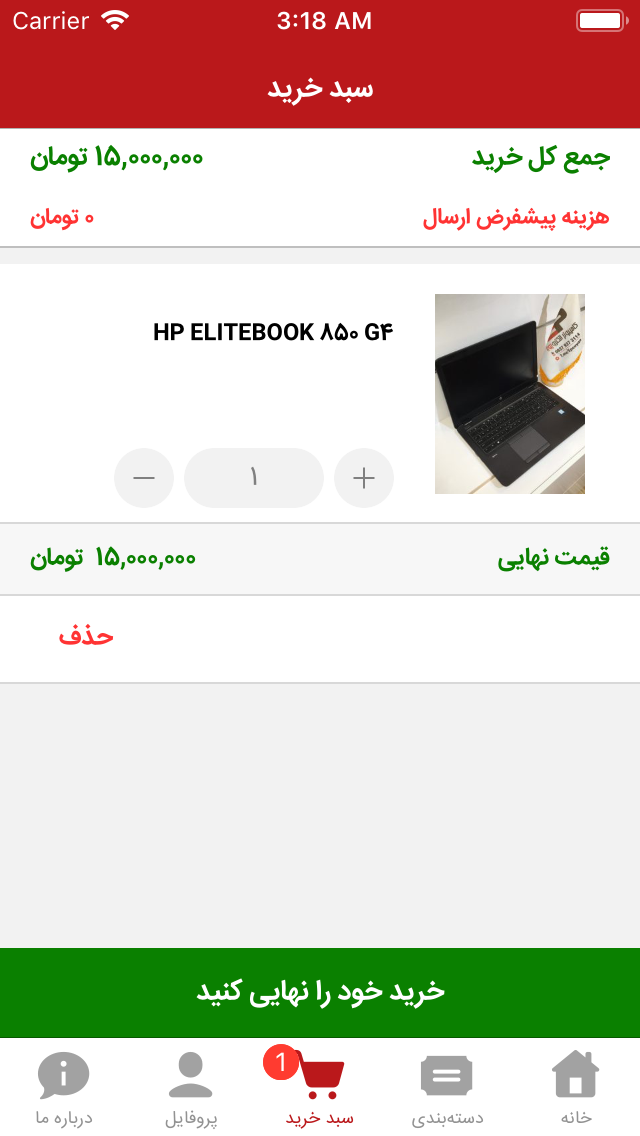The height and width of the screenshot is (1136, 640).
Task: Finalize purchase with green خرید خود را نهایی کنید button
Action: tap(320, 992)
